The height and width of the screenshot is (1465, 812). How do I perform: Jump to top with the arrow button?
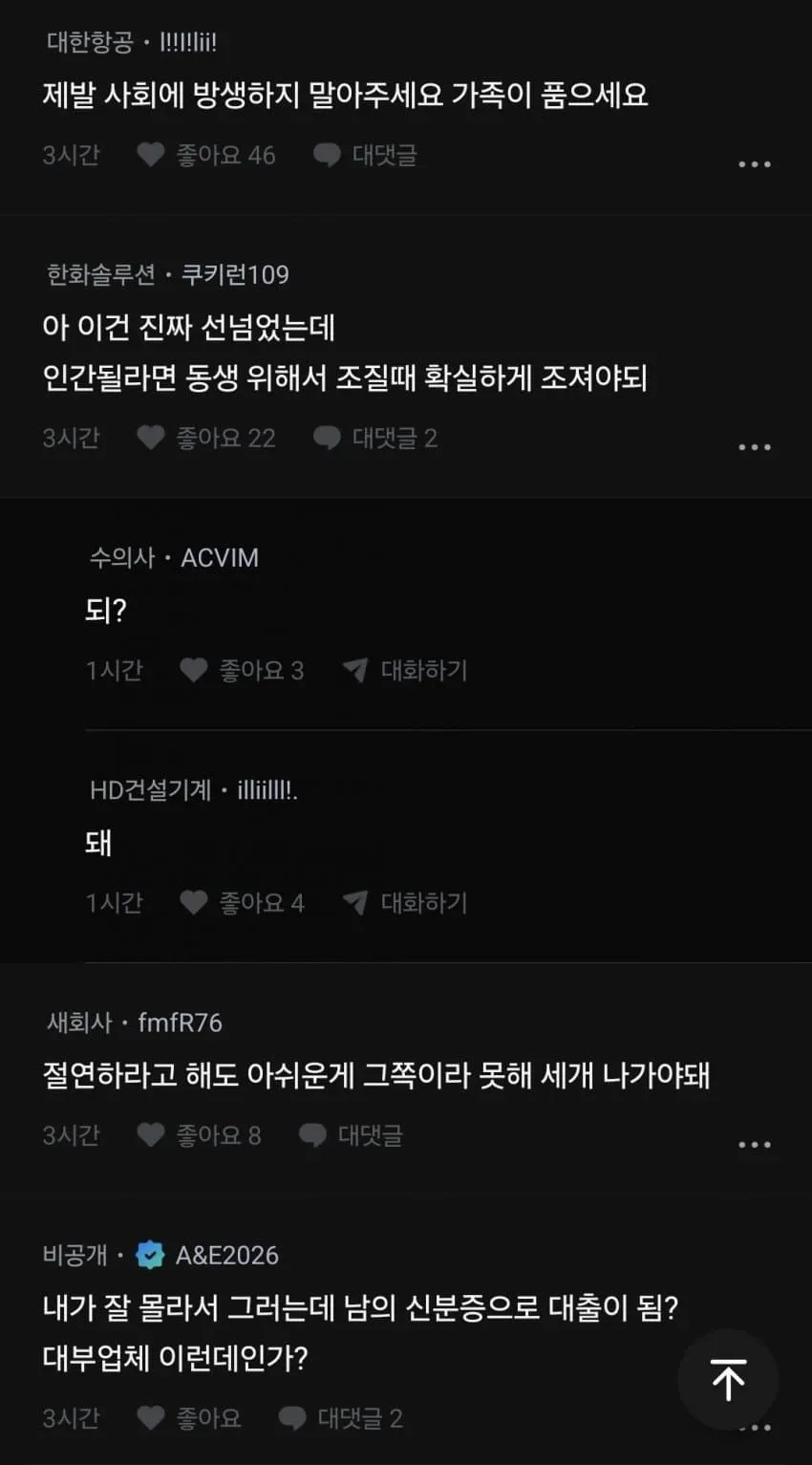click(x=728, y=1379)
